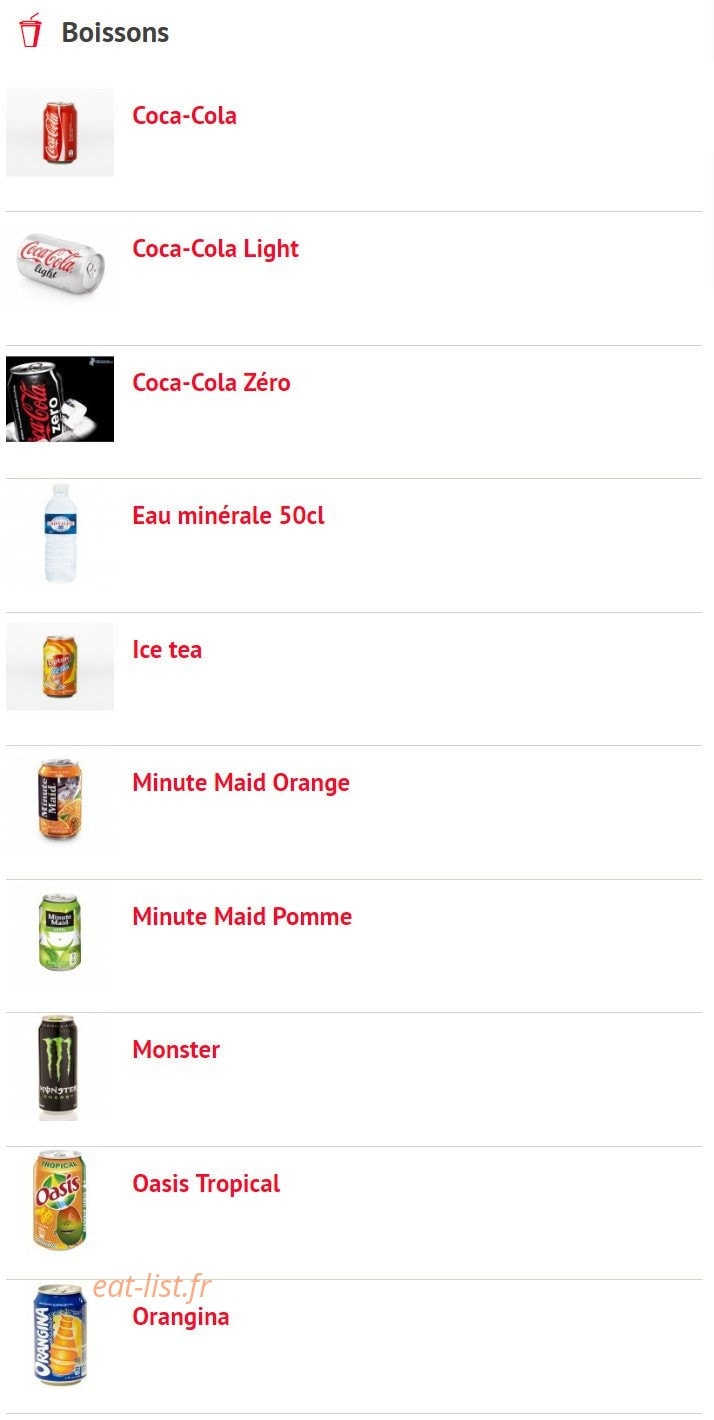Choose Coca-Cola Zéro
The image size is (714, 1420).
[x=211, y=383]
